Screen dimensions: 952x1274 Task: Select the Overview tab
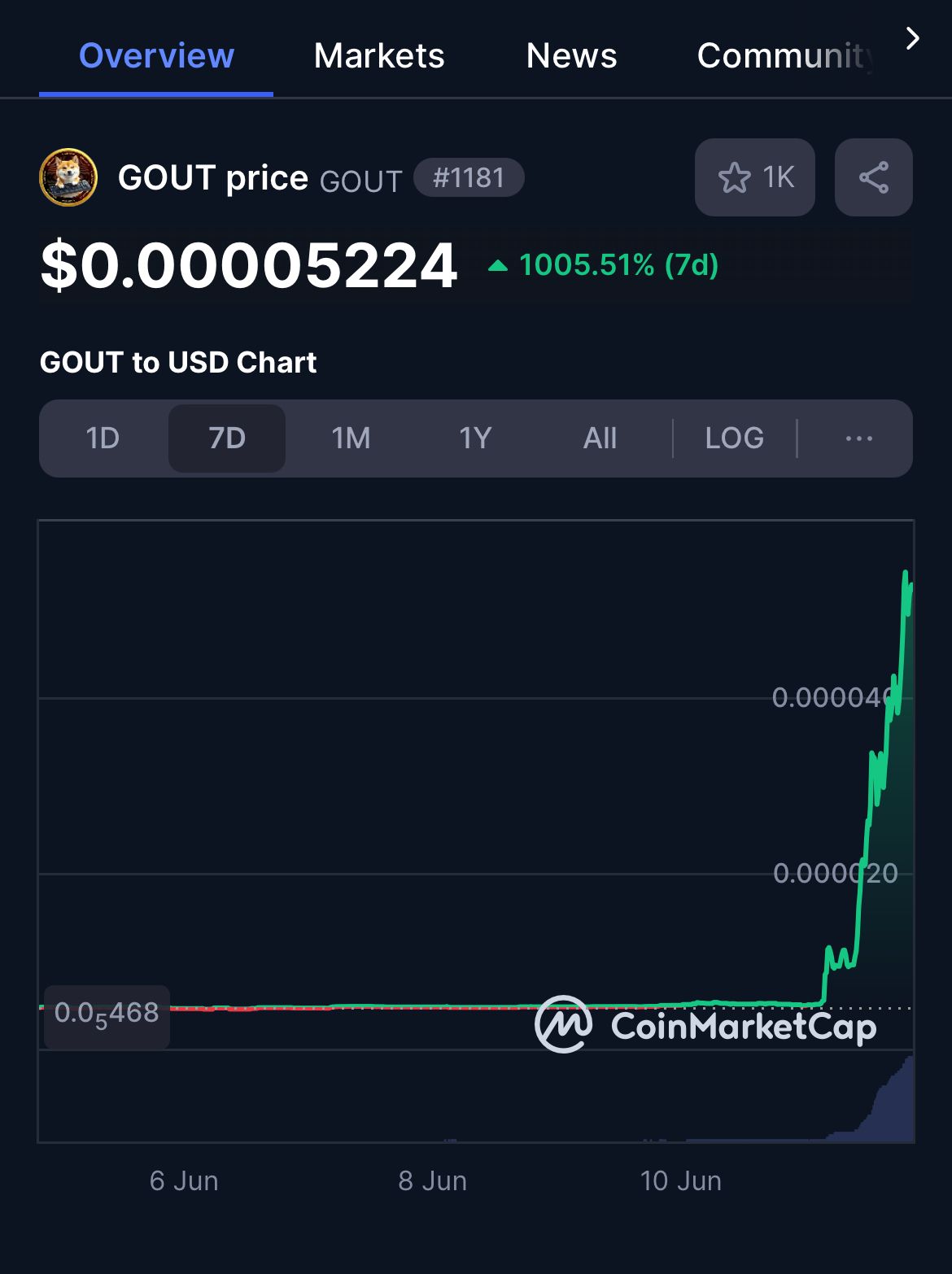[x=156, y=56]
